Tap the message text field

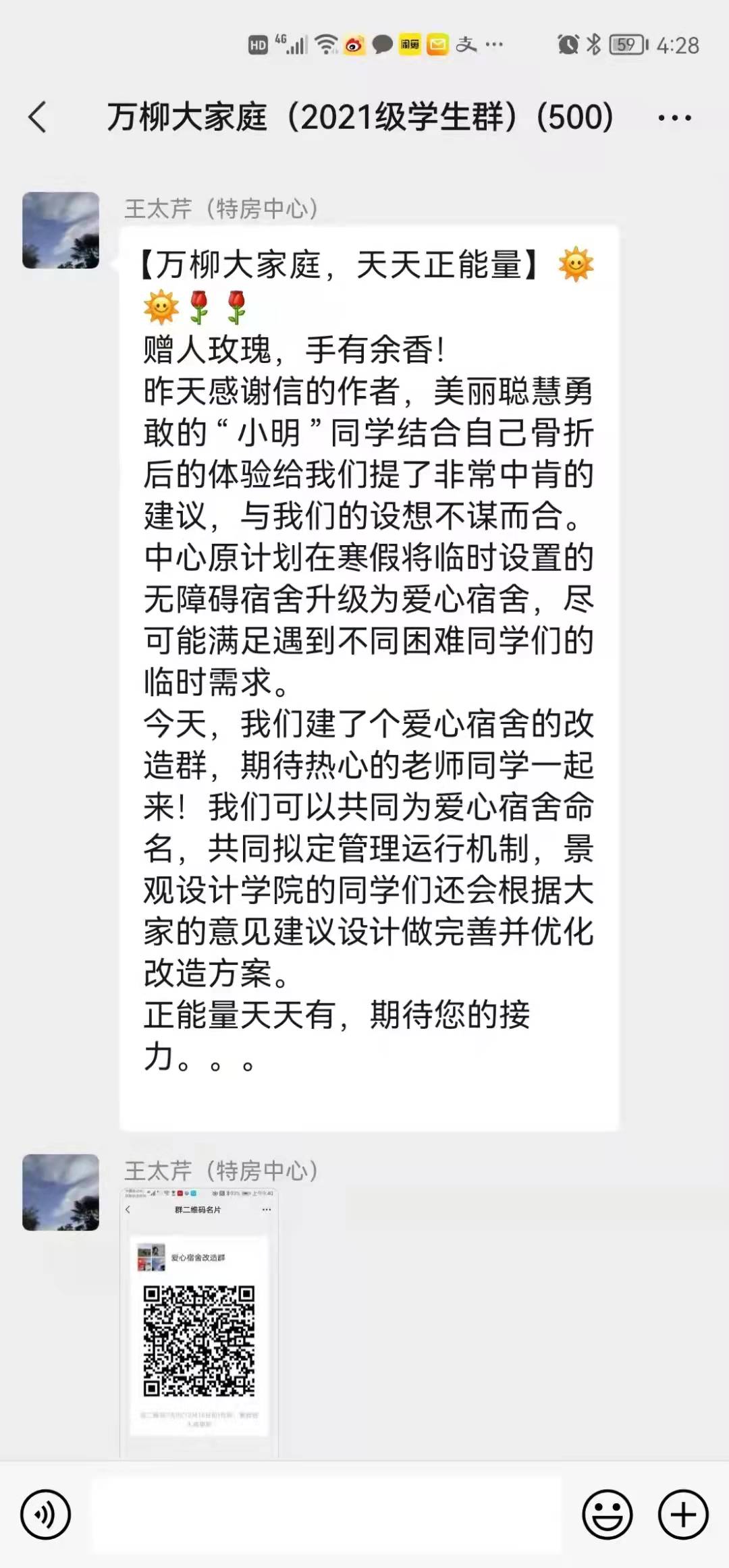(327, 1515)
